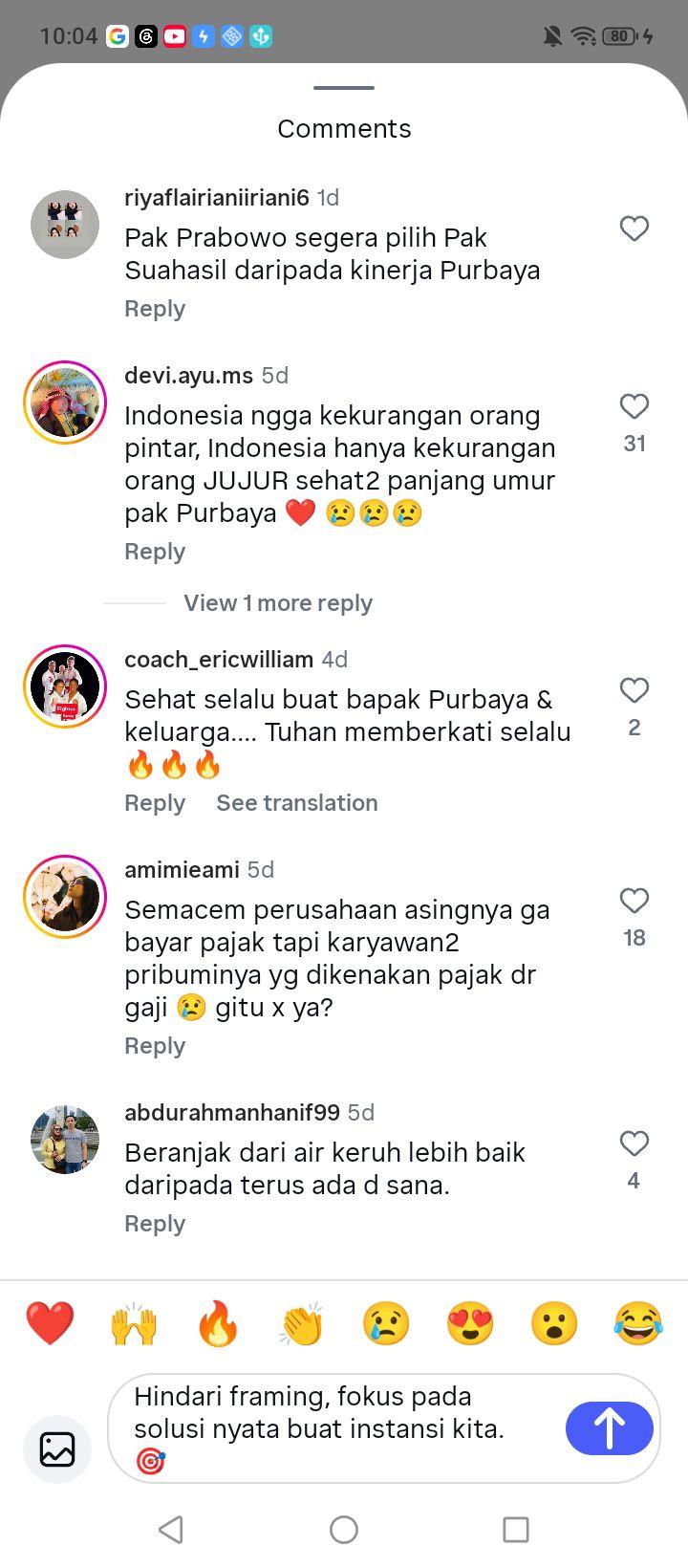Viewport: 688px width, 1568px height.
Task: Send the typed comment
Action: 610,1428
